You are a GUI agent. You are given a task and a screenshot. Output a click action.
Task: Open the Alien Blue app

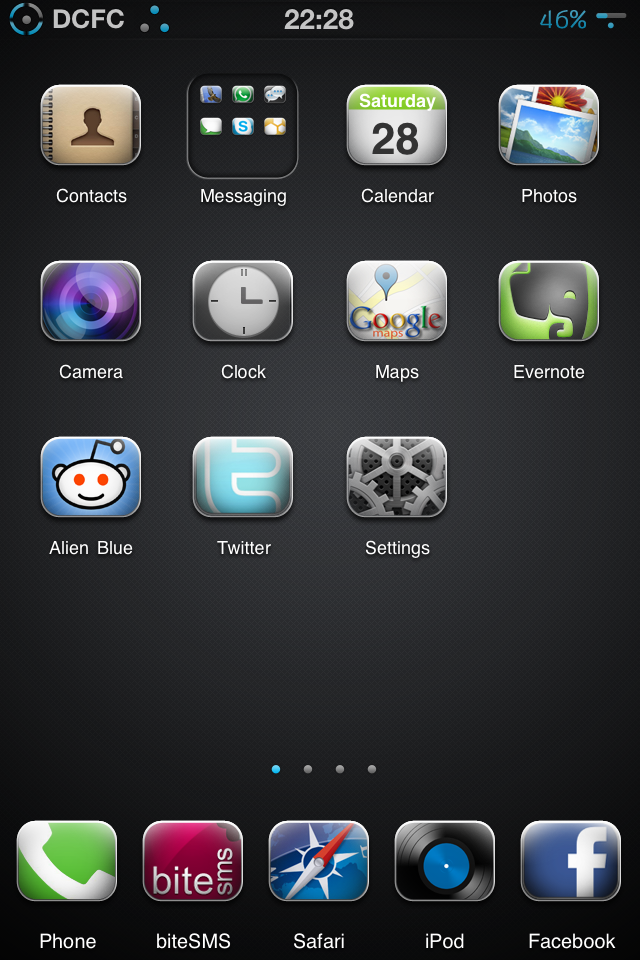pyautogui.click(x=91, y=477)
